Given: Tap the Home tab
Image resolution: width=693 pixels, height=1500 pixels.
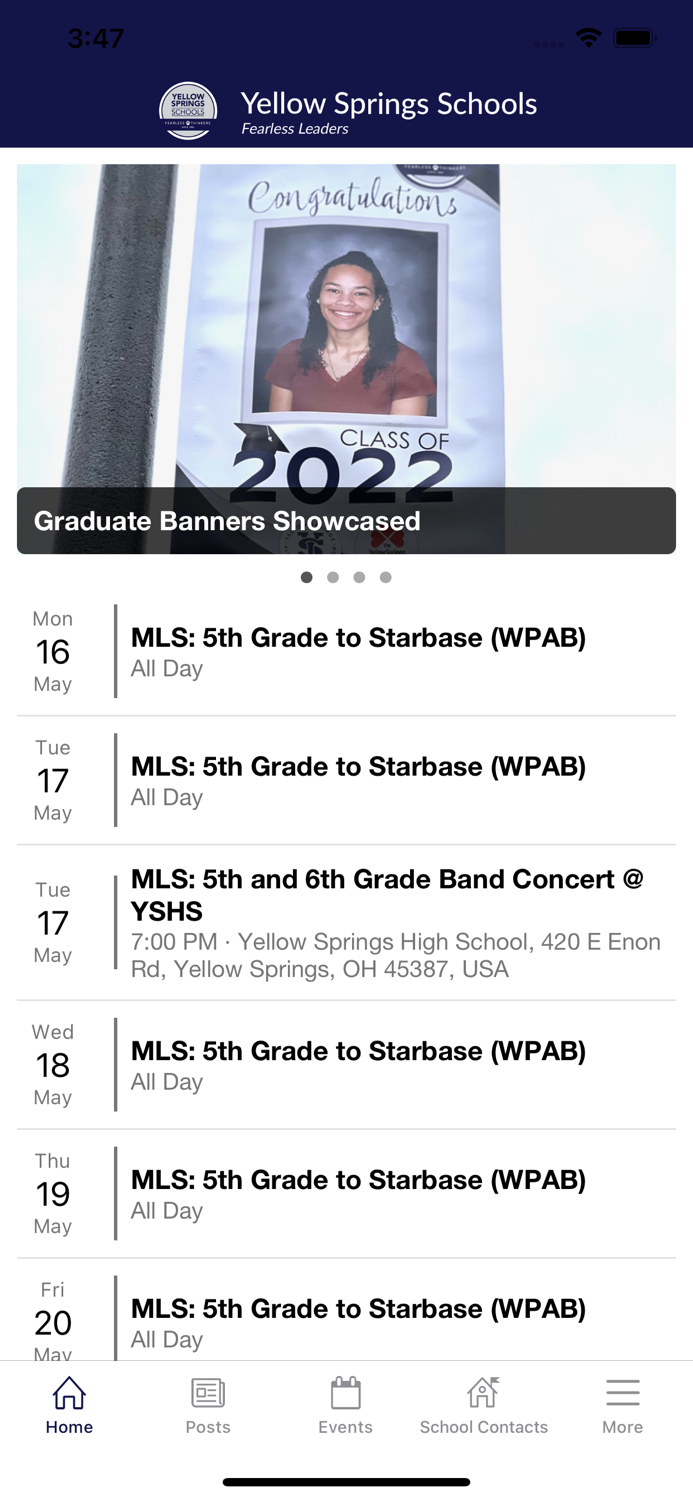Looking at the screenshot, I should pyautogui.click(x=69, y=1405).
